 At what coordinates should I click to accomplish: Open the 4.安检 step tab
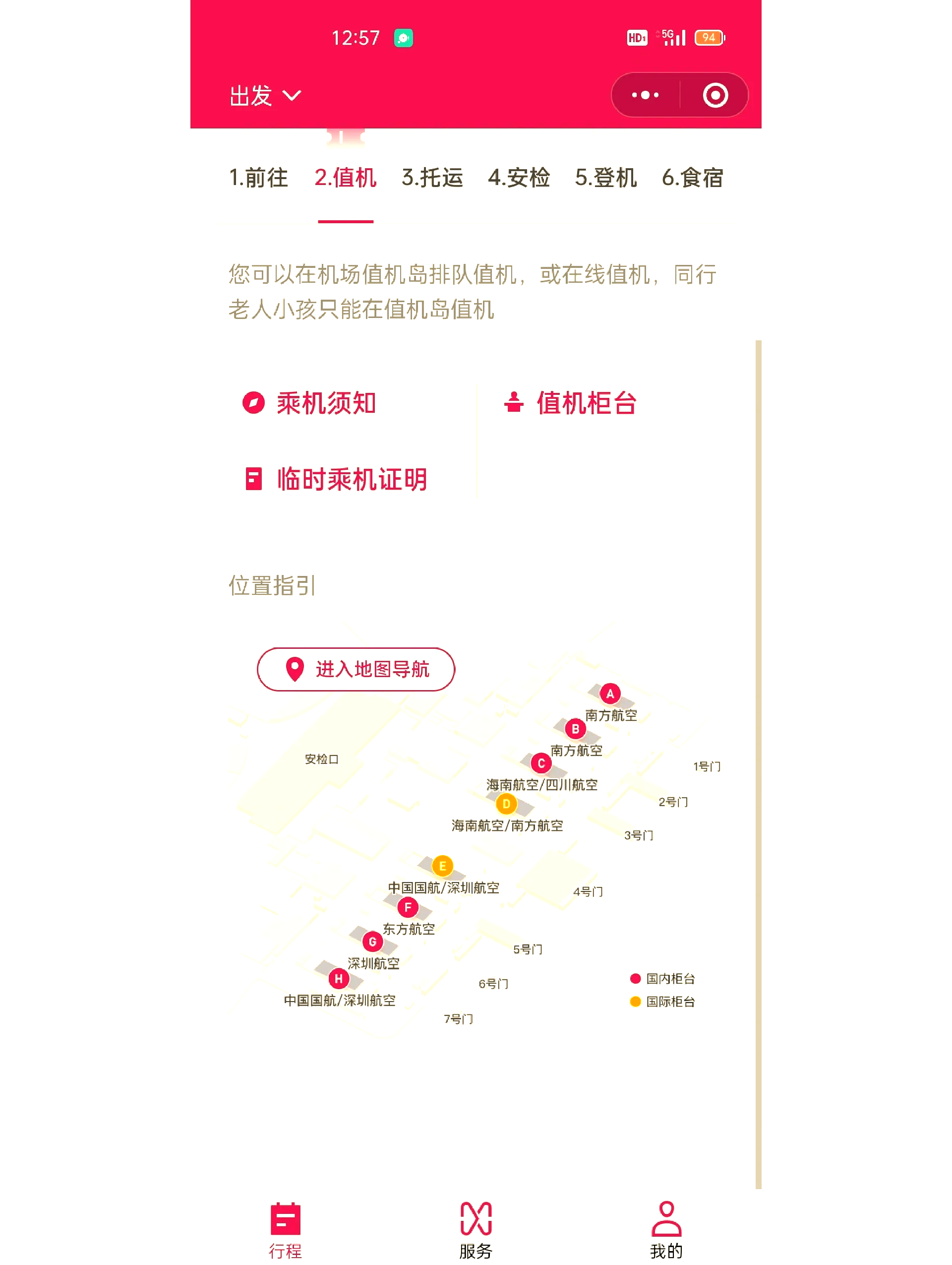tap(519, 178)
